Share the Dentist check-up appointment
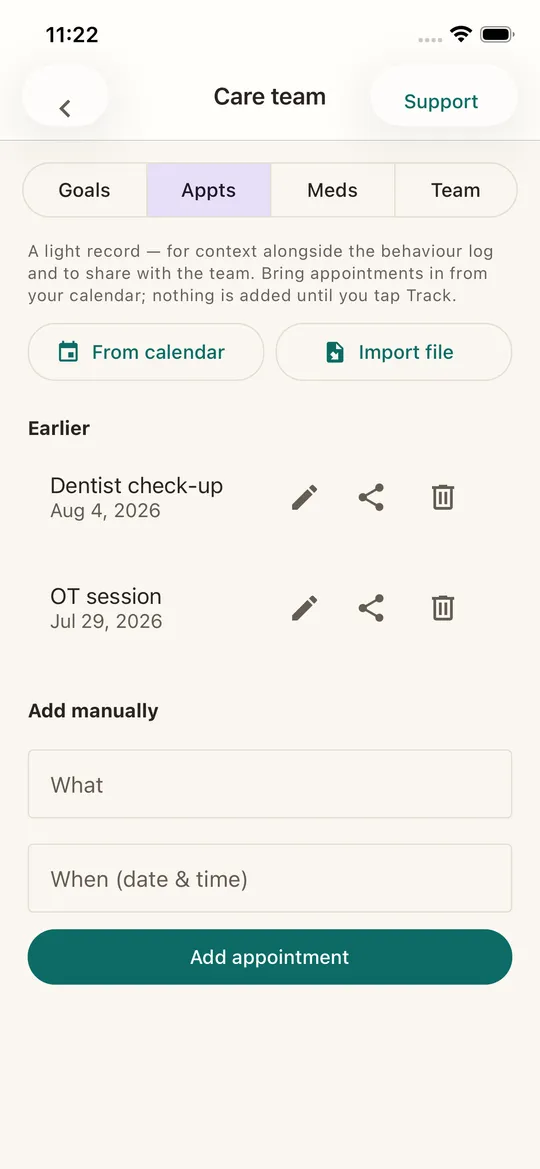540x1169 pixels. (x=371, y=497)
